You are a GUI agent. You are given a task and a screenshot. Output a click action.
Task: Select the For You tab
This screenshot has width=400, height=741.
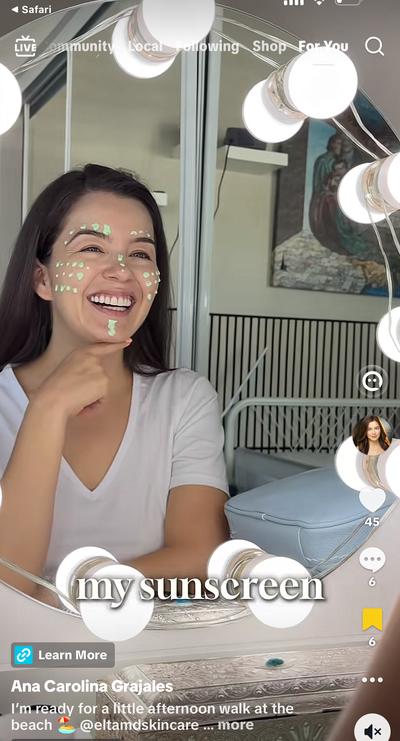tap(323, 46)
